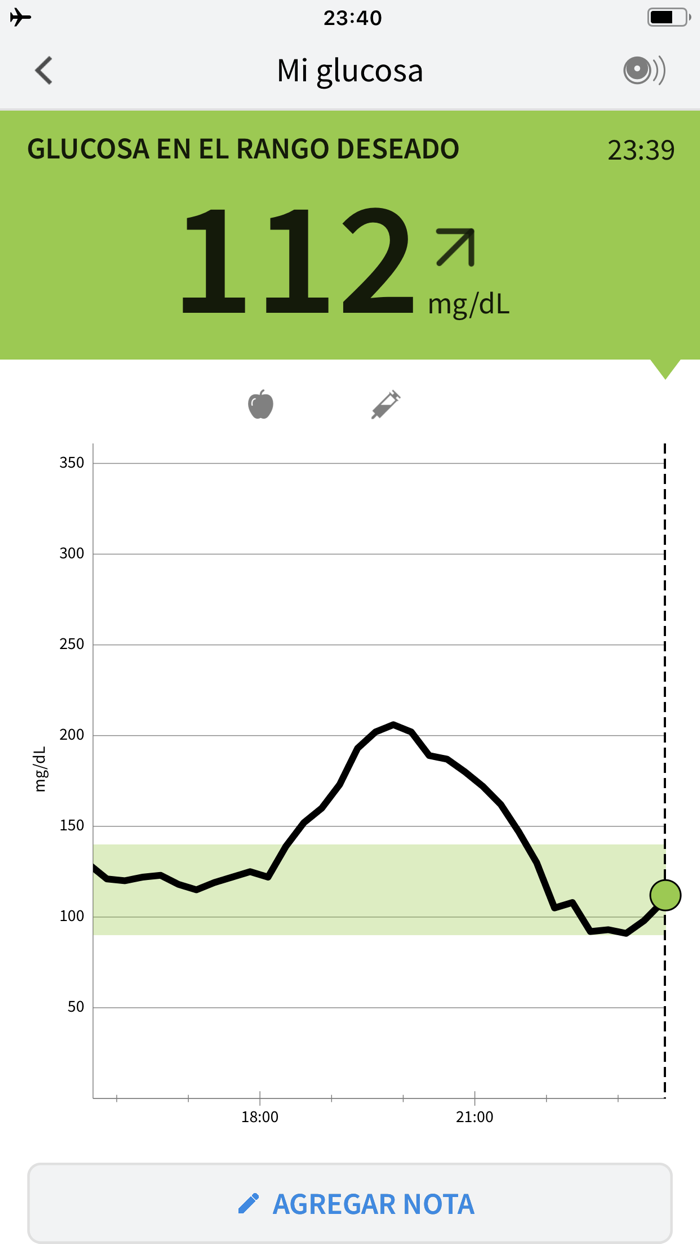Tap the sensor scan icon
Viewport: 700px width, 1244px height.
coord(644,70)
